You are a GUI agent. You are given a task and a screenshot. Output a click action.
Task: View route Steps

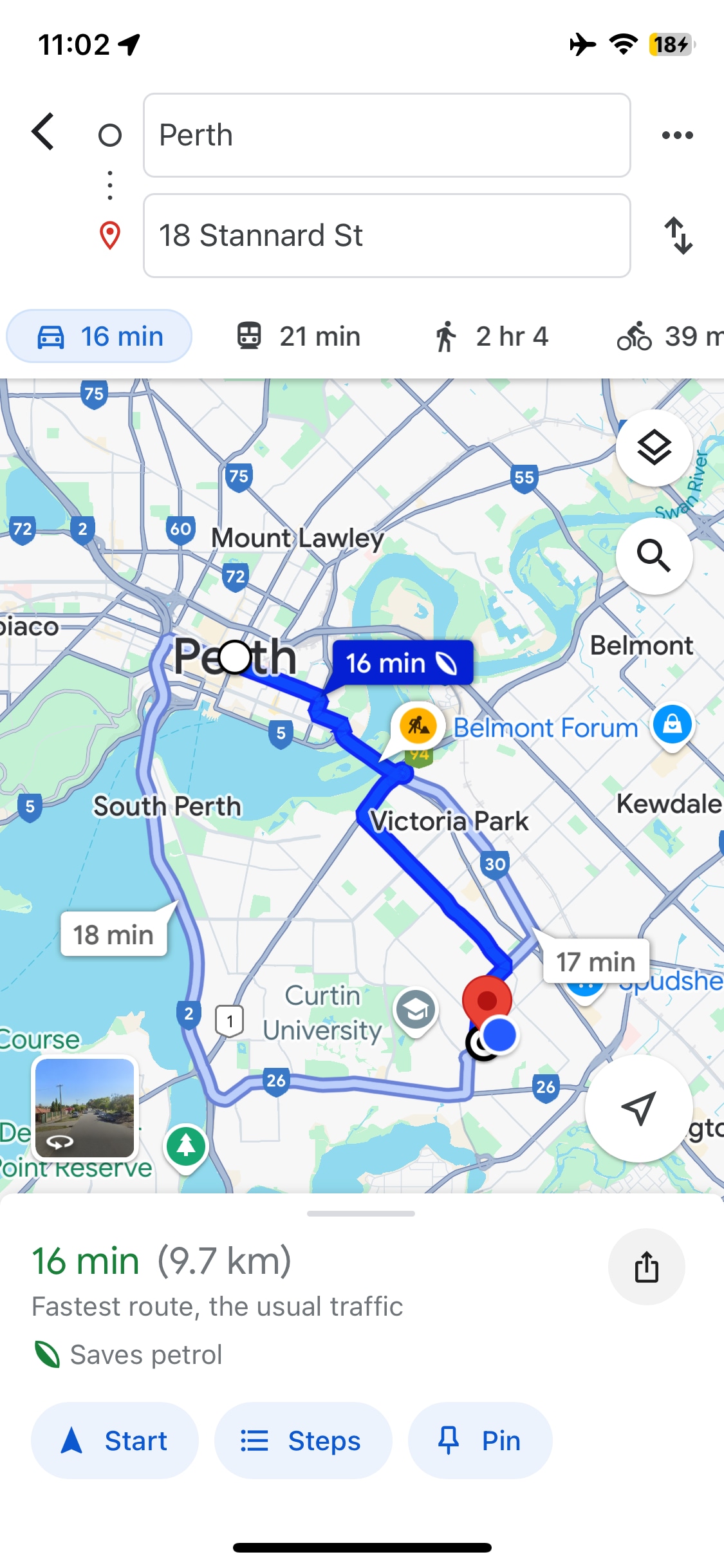click(302, 1441)
